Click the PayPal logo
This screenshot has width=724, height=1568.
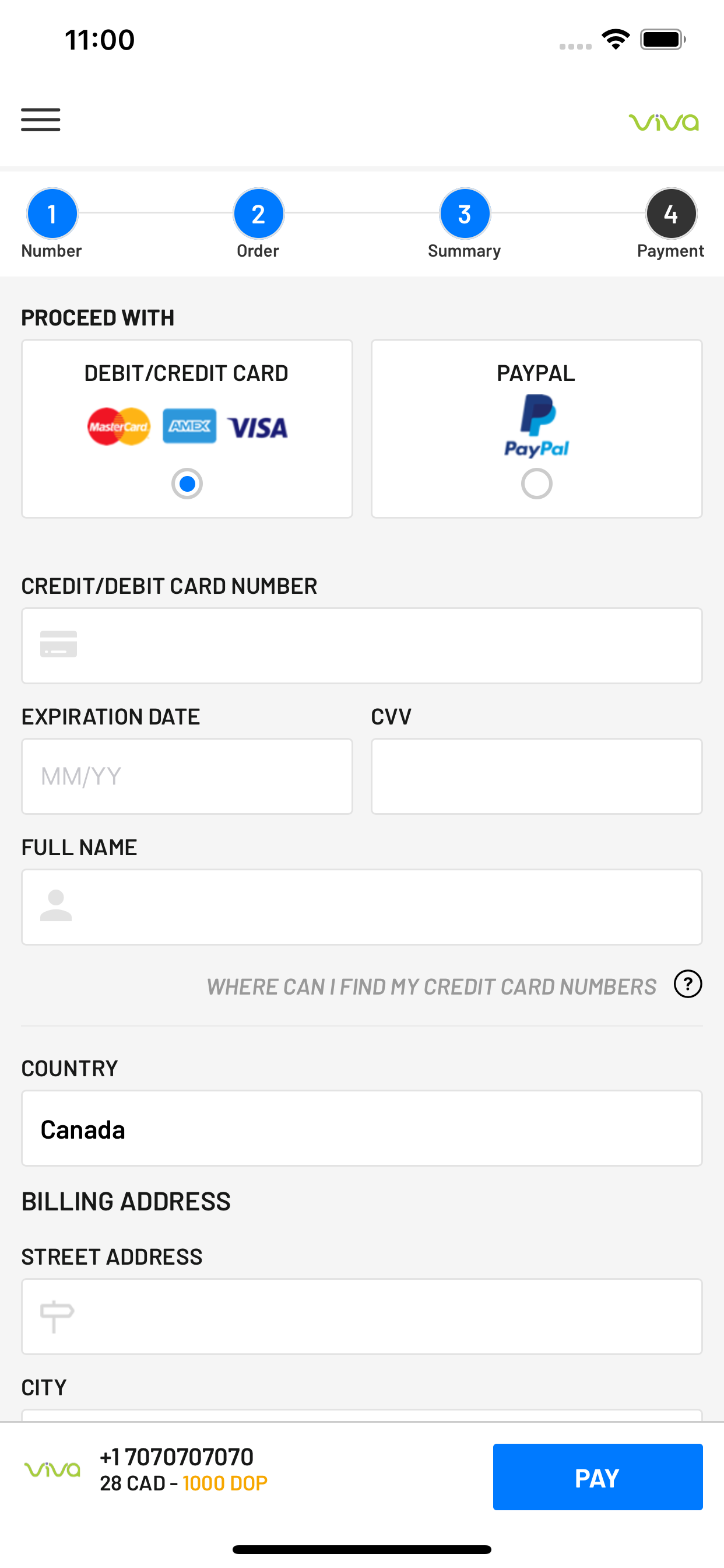coord(536,425)
